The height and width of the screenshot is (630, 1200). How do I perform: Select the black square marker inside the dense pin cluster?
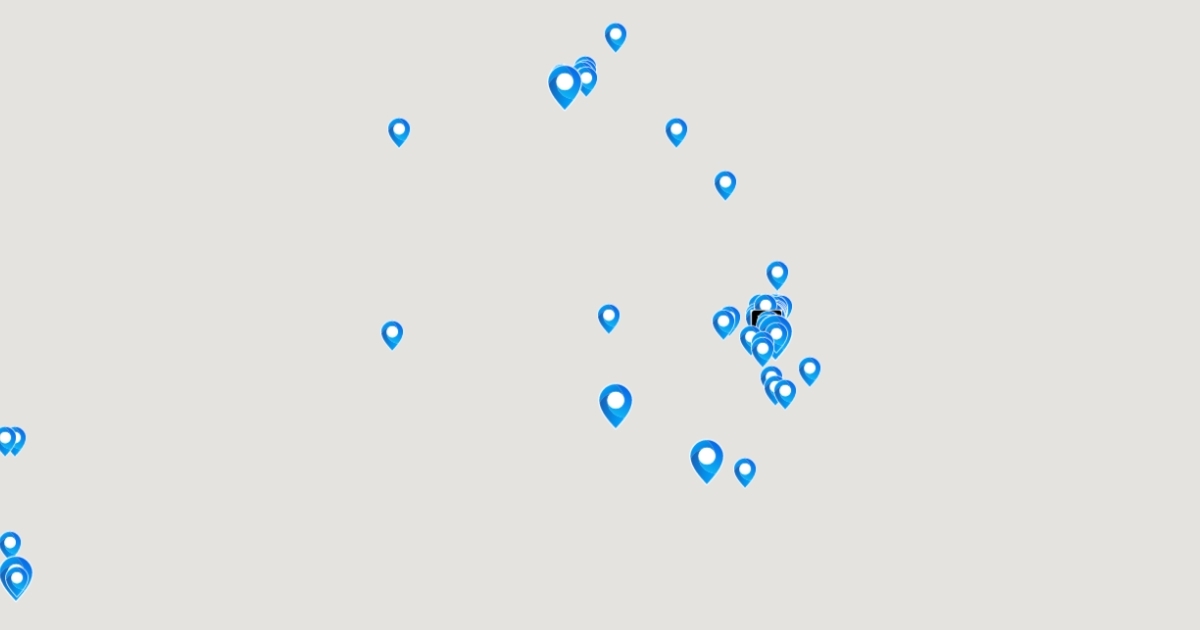756,318
